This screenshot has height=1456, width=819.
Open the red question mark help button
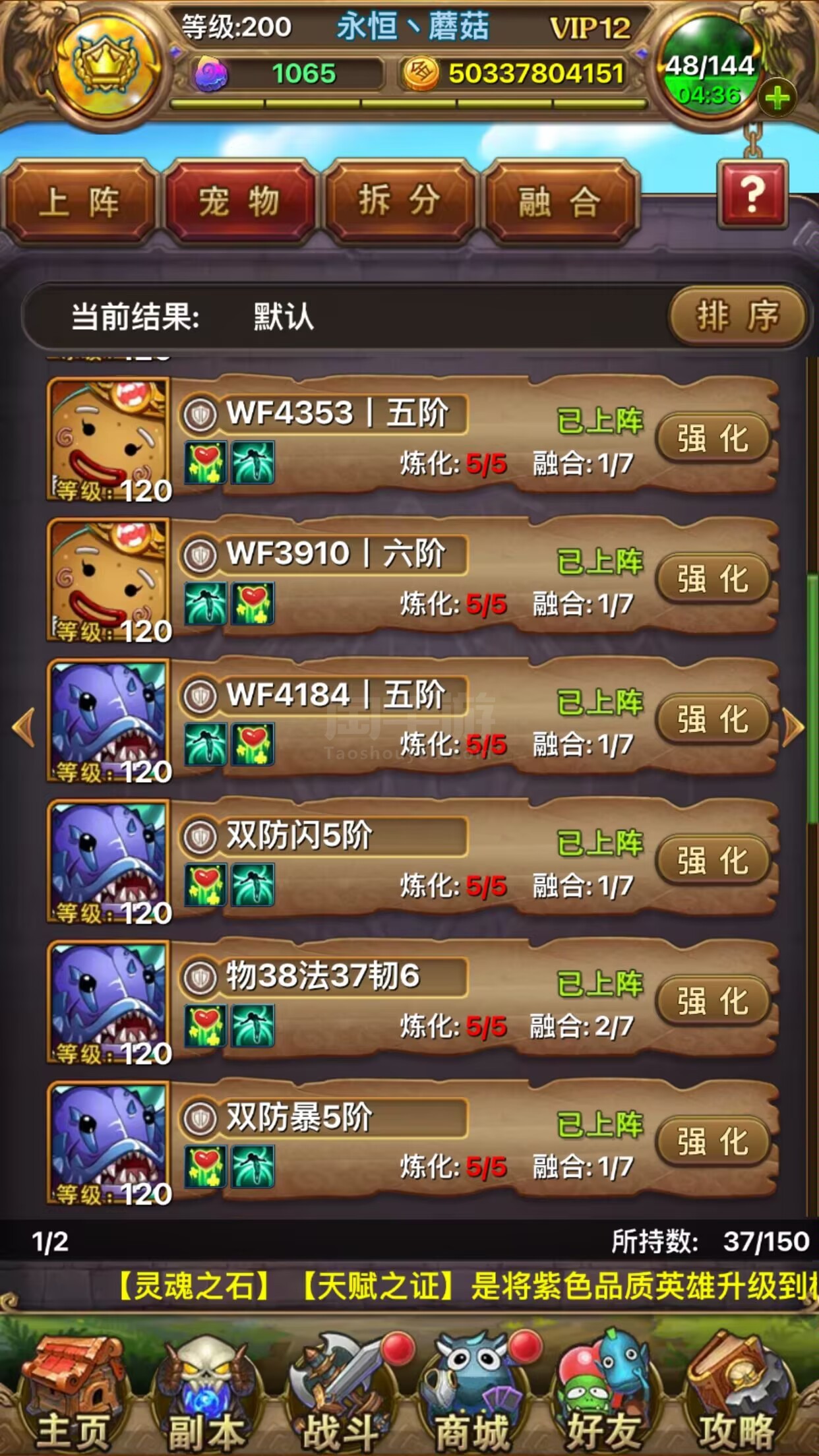click(752, 195)
